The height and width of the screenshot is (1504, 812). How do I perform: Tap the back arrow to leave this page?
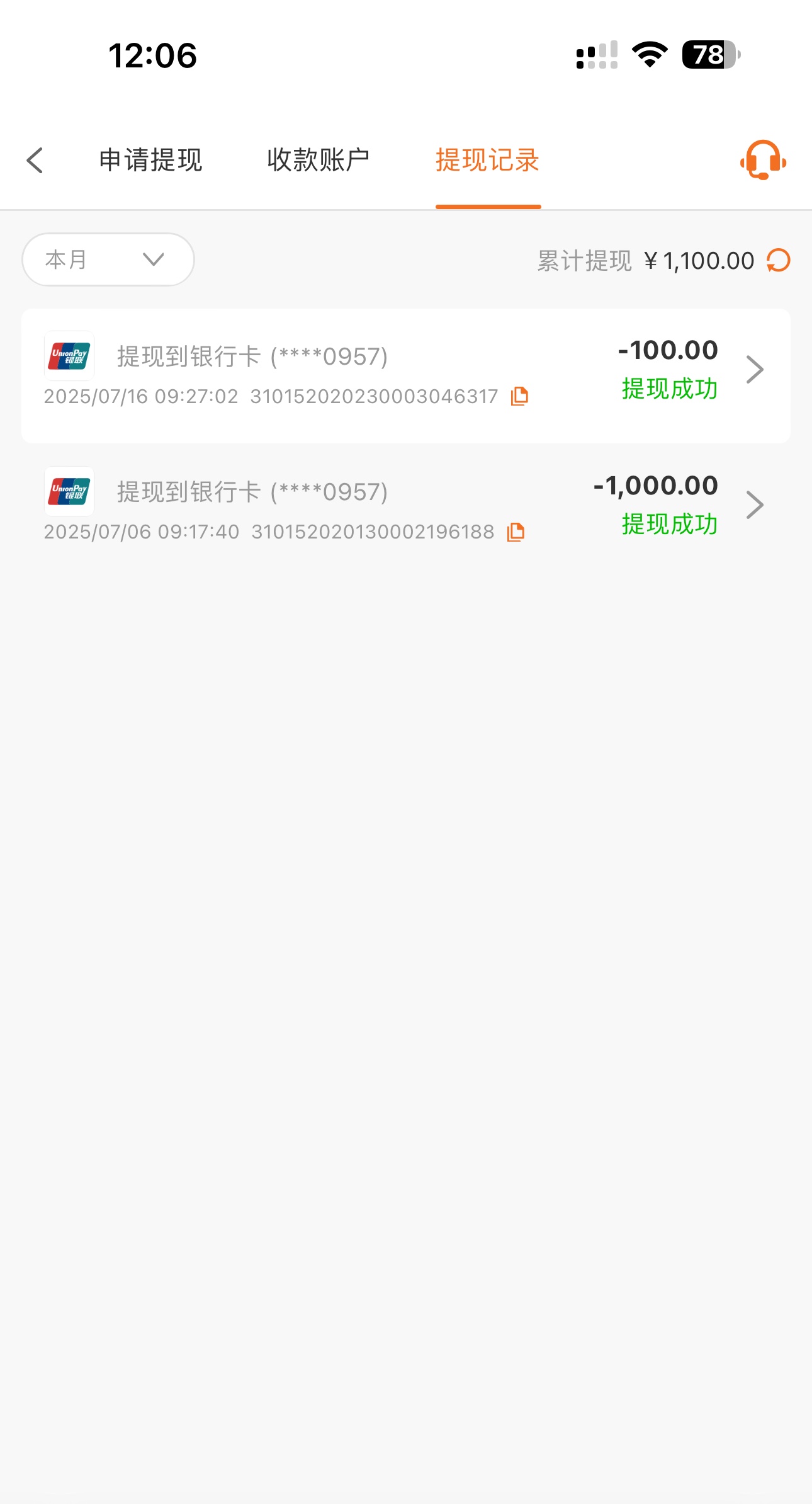pyautogui.click(x=35, y=161)
